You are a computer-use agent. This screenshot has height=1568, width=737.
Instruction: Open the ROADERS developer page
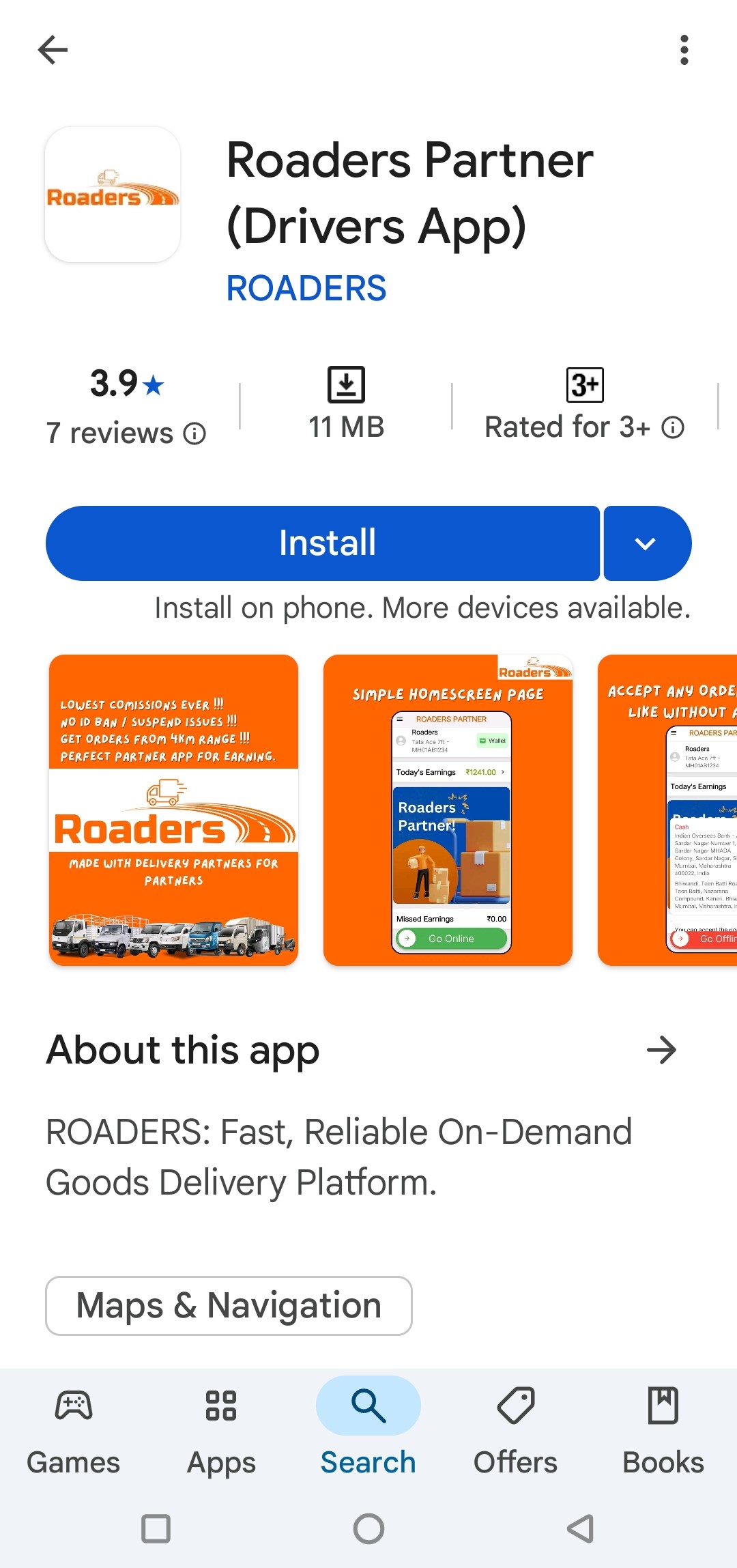pyautogui.click(x=306, y=288)
